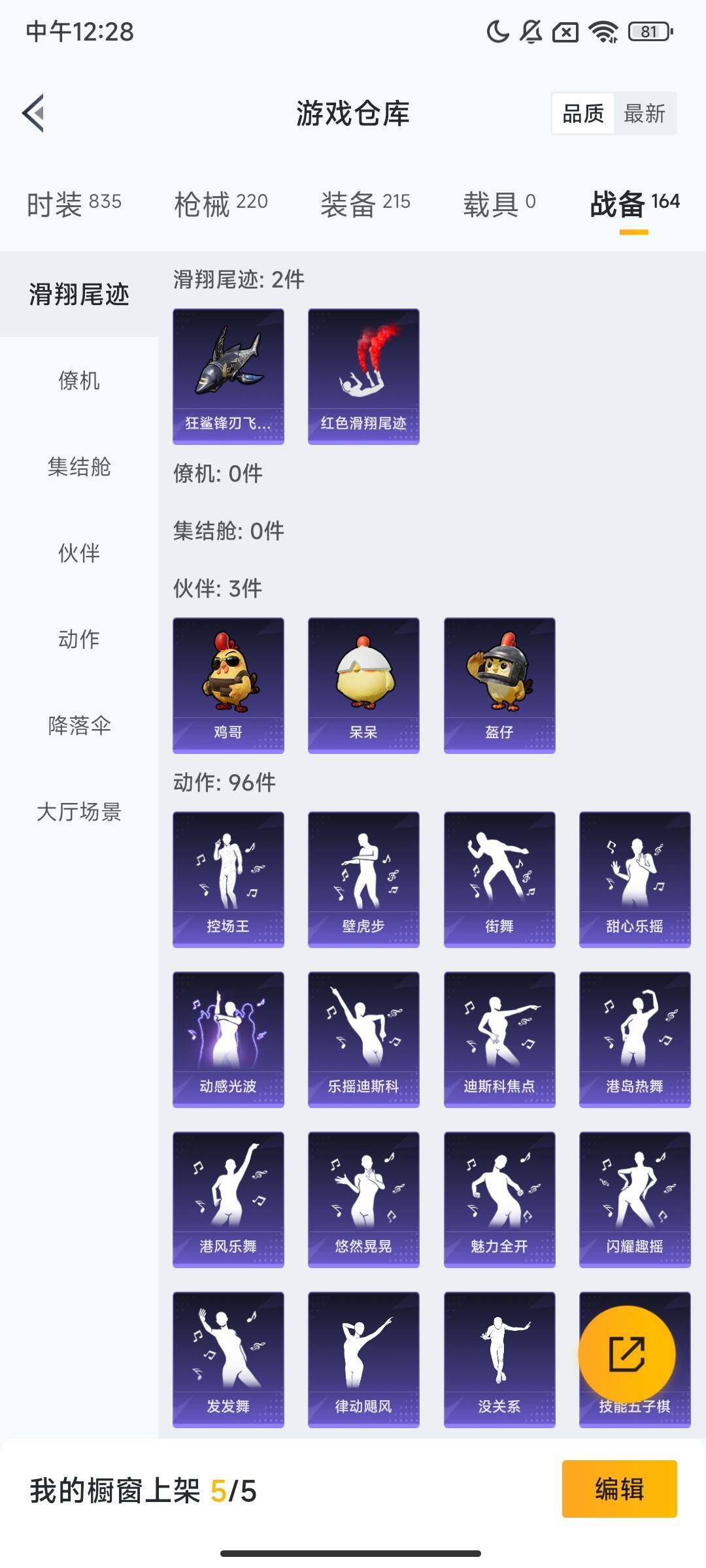Open the 红色滑翔尾迹 glider trail

(x=363, y=376)
